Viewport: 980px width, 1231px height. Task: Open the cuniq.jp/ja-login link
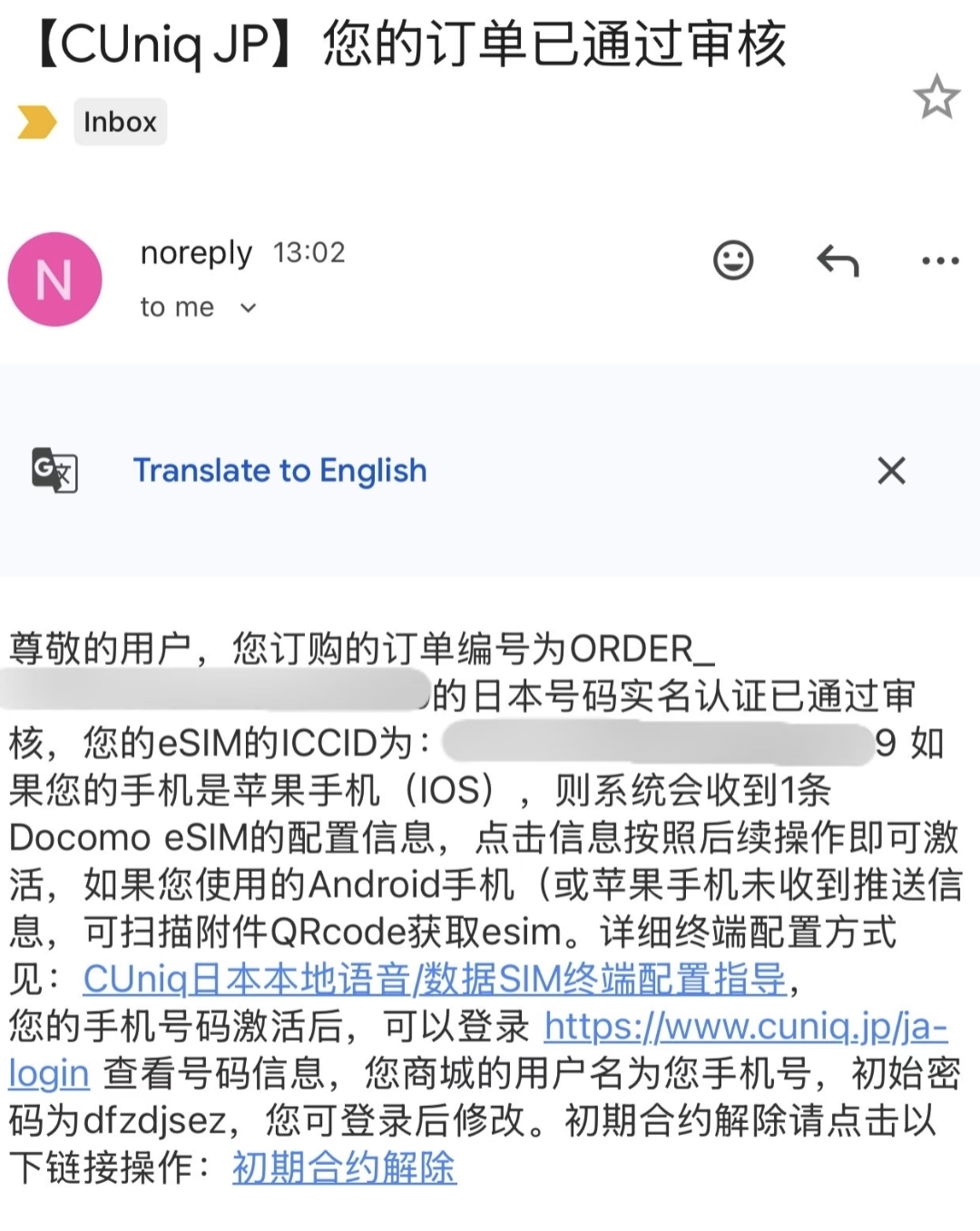[x=744, y=1026]
